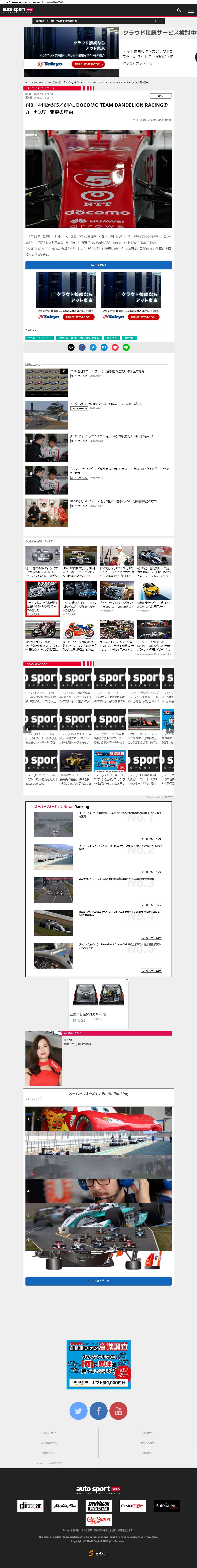Open the comment count bubble

[161, 95]
